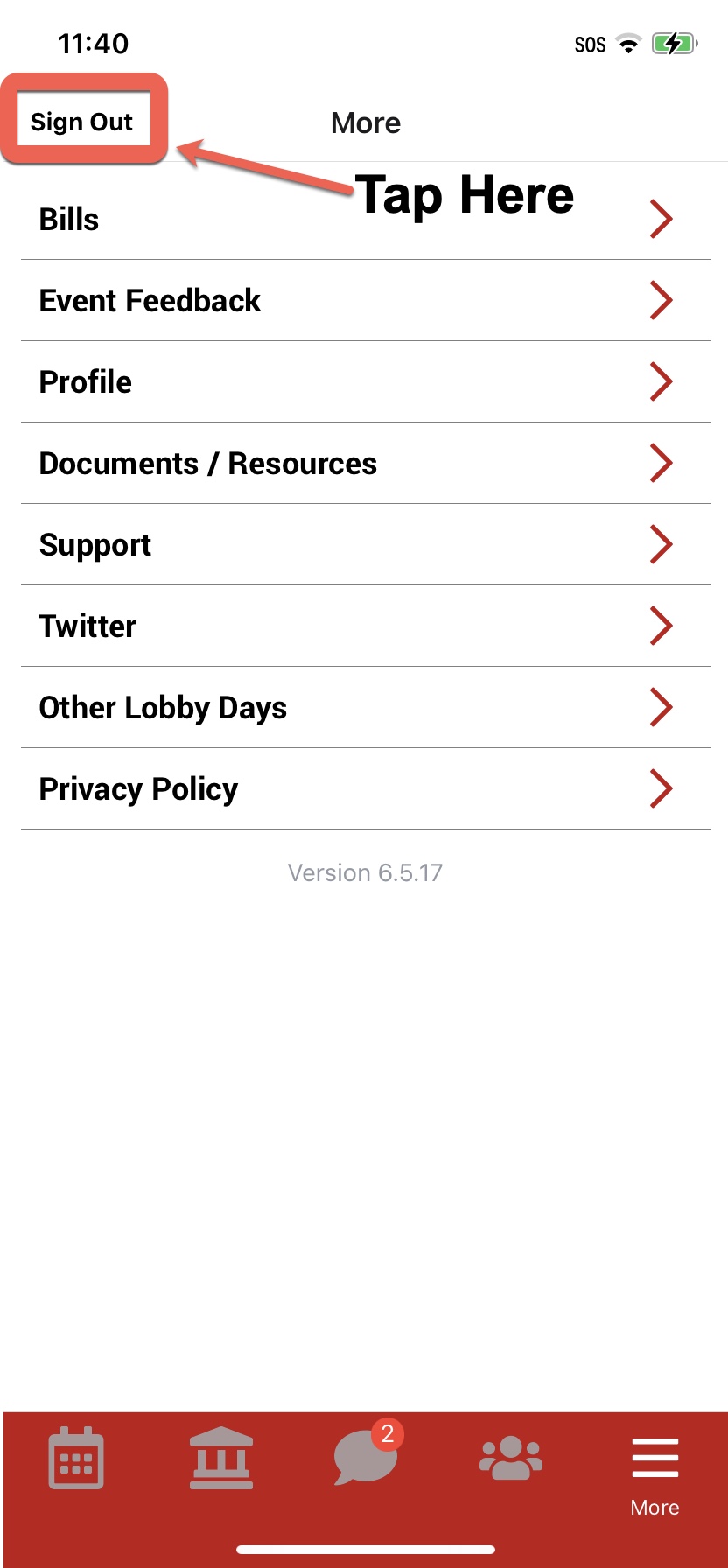Open Event Feedback

366,300
